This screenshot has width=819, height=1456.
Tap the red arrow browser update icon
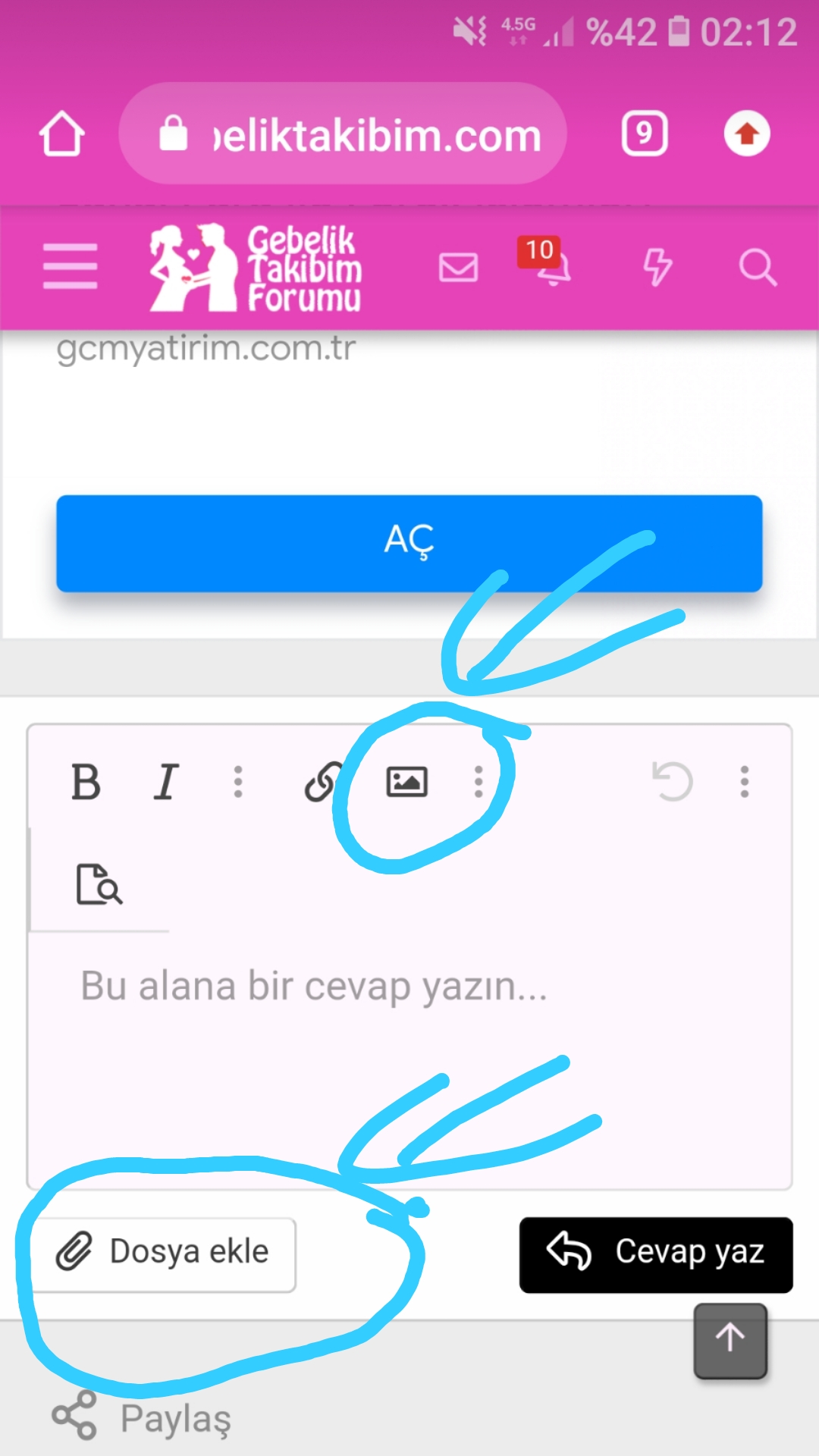(747, 134)
